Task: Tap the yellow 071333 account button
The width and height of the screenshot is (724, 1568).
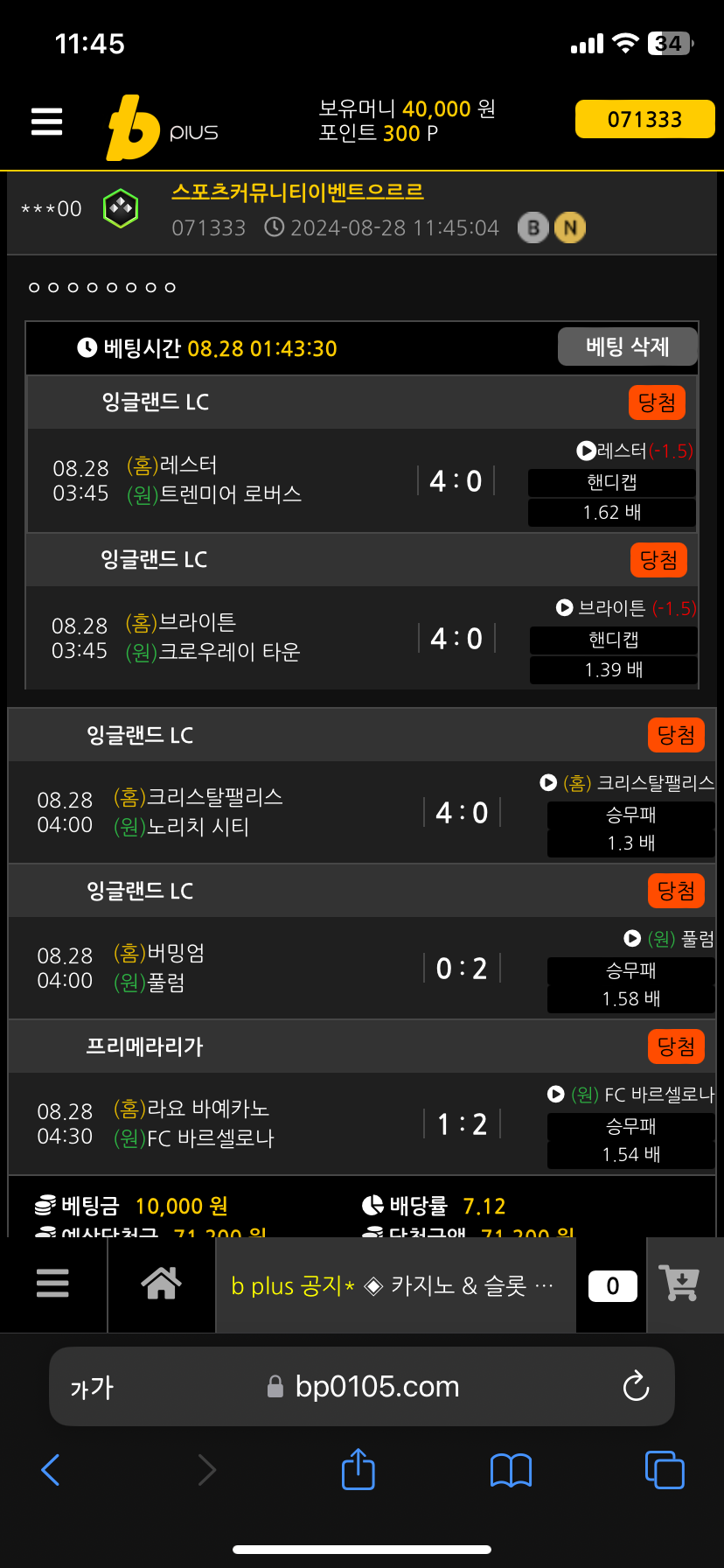Action: [644, 120]
